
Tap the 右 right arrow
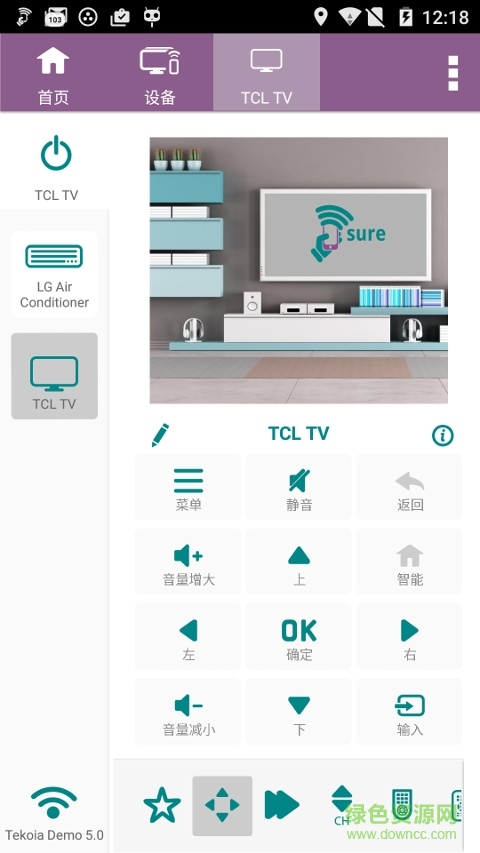409,636
